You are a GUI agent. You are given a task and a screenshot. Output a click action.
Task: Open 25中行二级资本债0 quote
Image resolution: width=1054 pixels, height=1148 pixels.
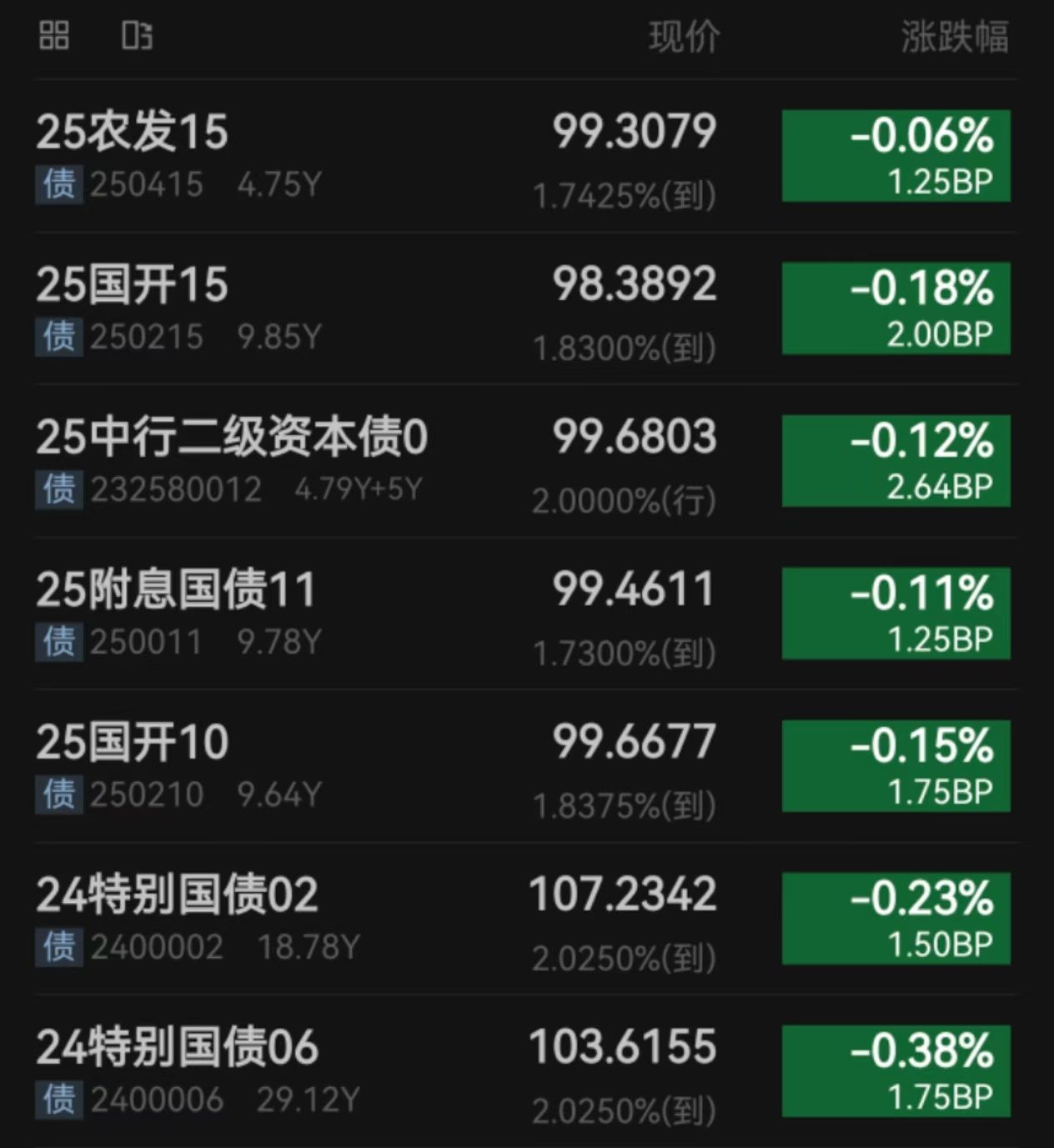click(231, 437)
